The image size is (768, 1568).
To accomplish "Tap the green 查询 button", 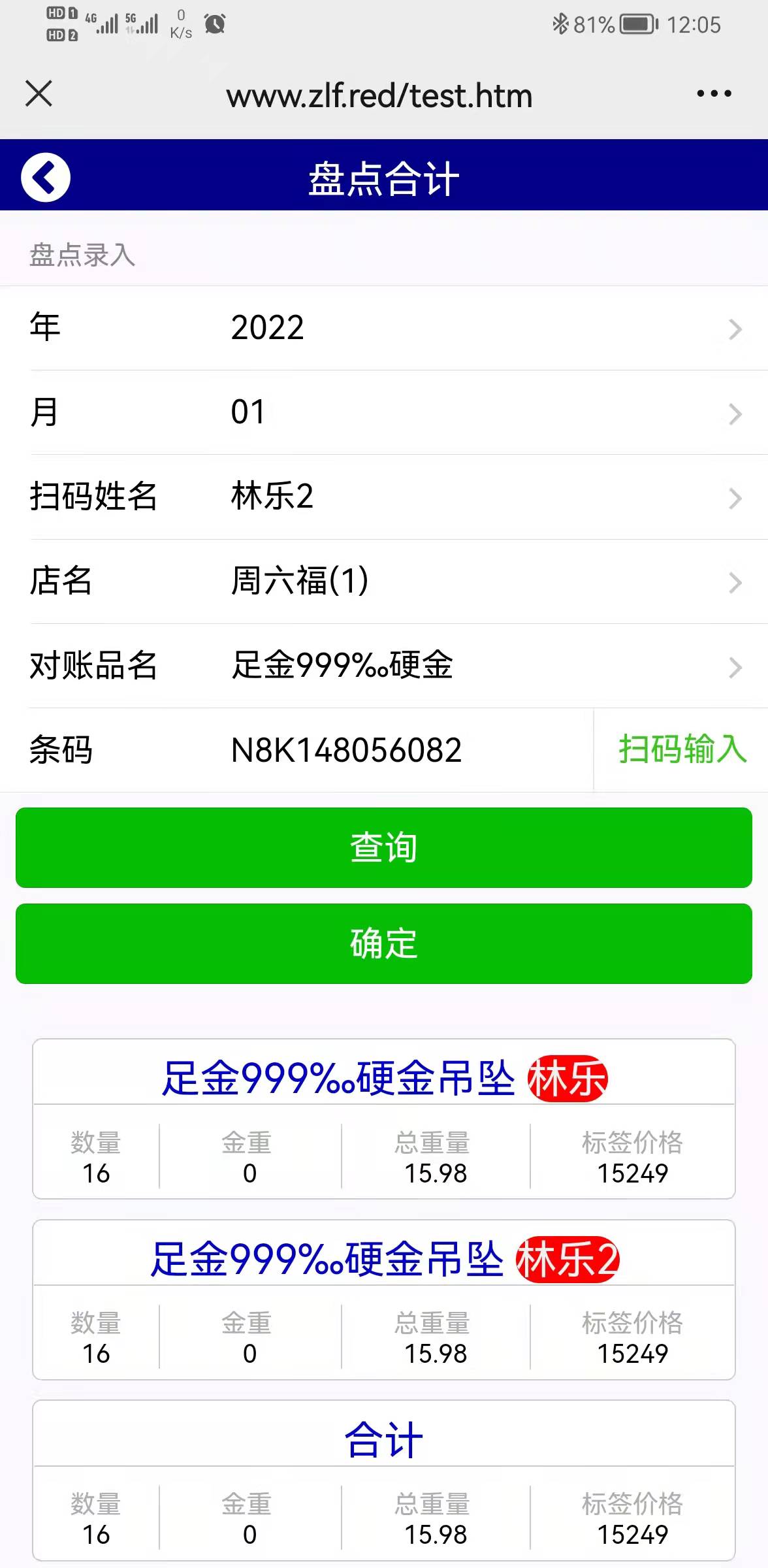I will (x=384, y=847).
